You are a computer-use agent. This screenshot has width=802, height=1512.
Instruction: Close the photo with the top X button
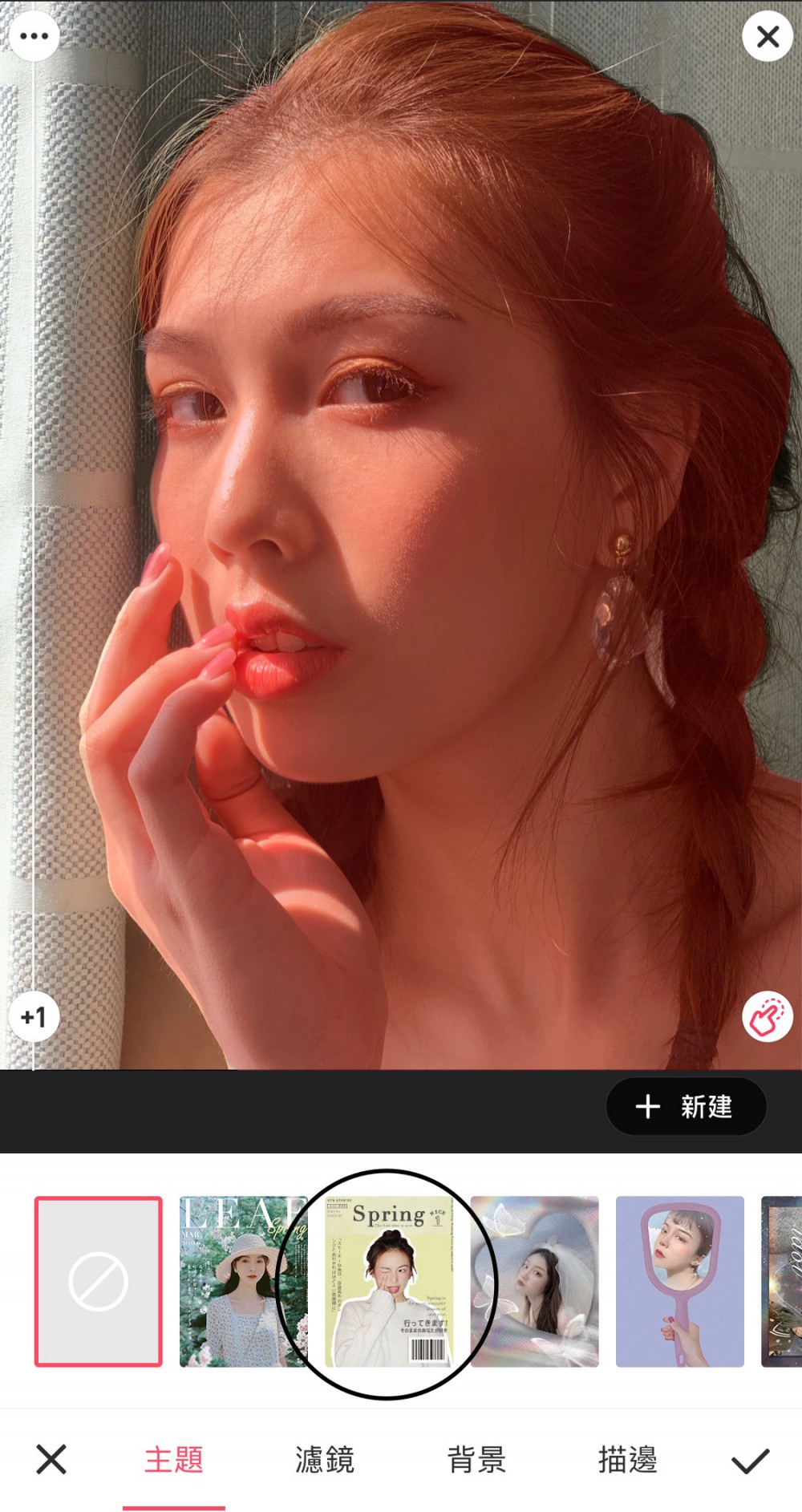[x=768, y=36]
